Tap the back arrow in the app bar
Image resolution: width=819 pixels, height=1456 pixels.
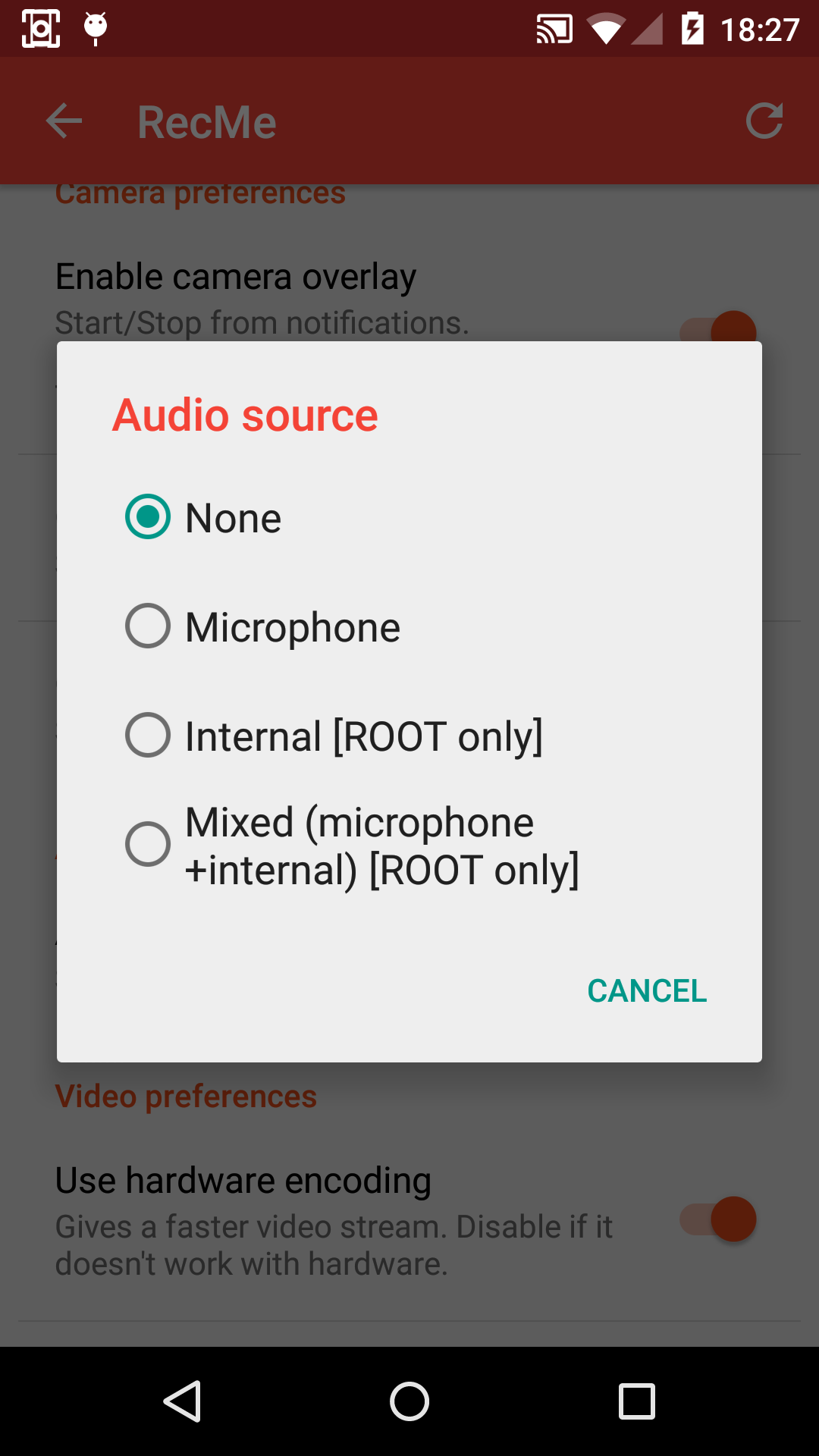64,121
